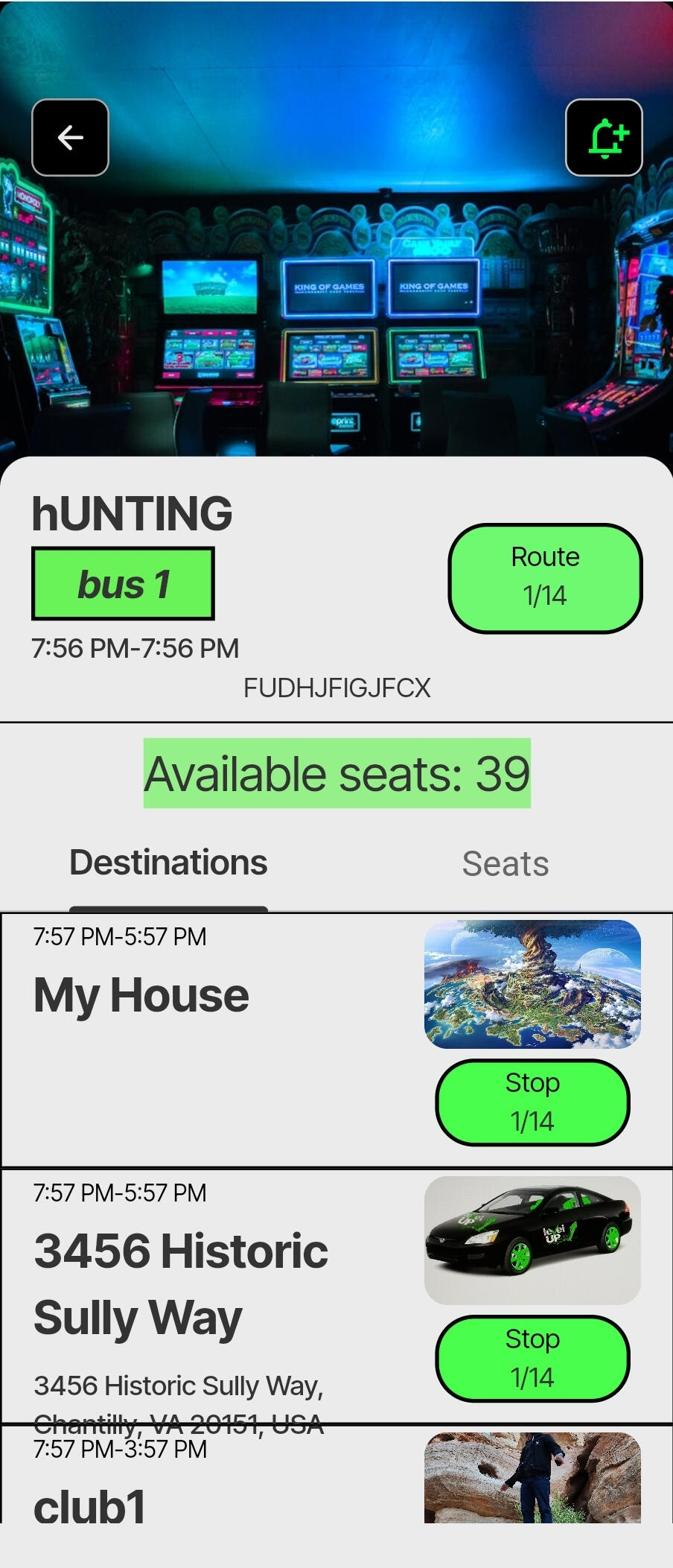Tap the add notification bell icon

604,138
